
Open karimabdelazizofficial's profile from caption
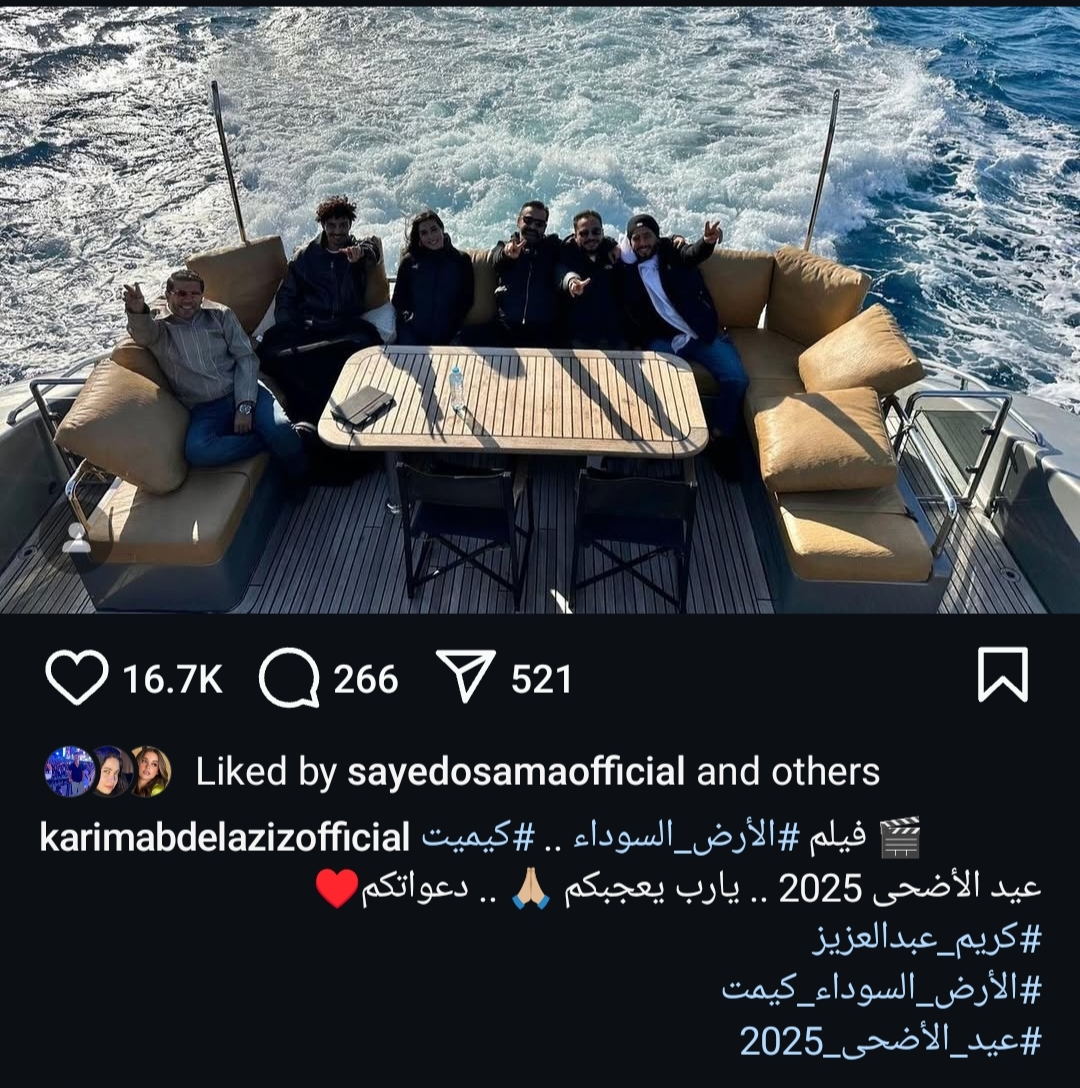pos(224,836)
